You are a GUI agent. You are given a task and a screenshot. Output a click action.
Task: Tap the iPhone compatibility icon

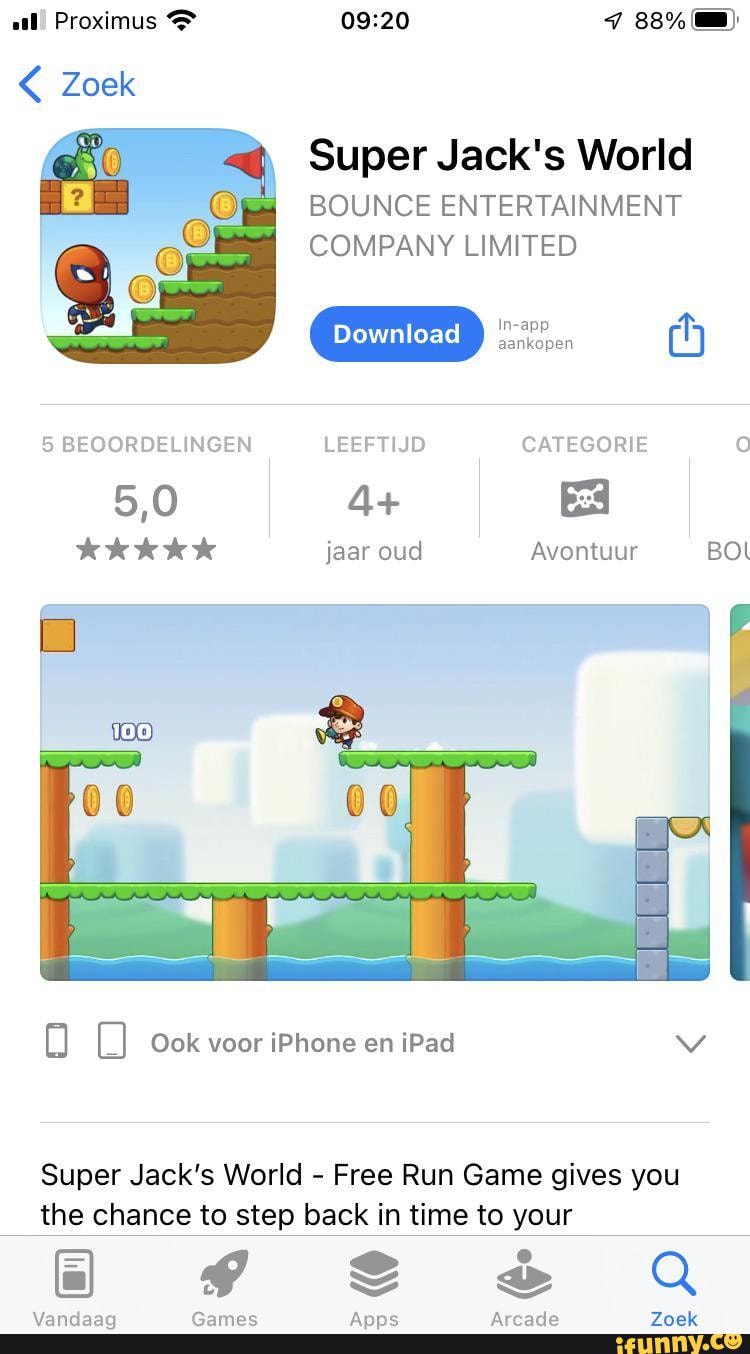56,1040
